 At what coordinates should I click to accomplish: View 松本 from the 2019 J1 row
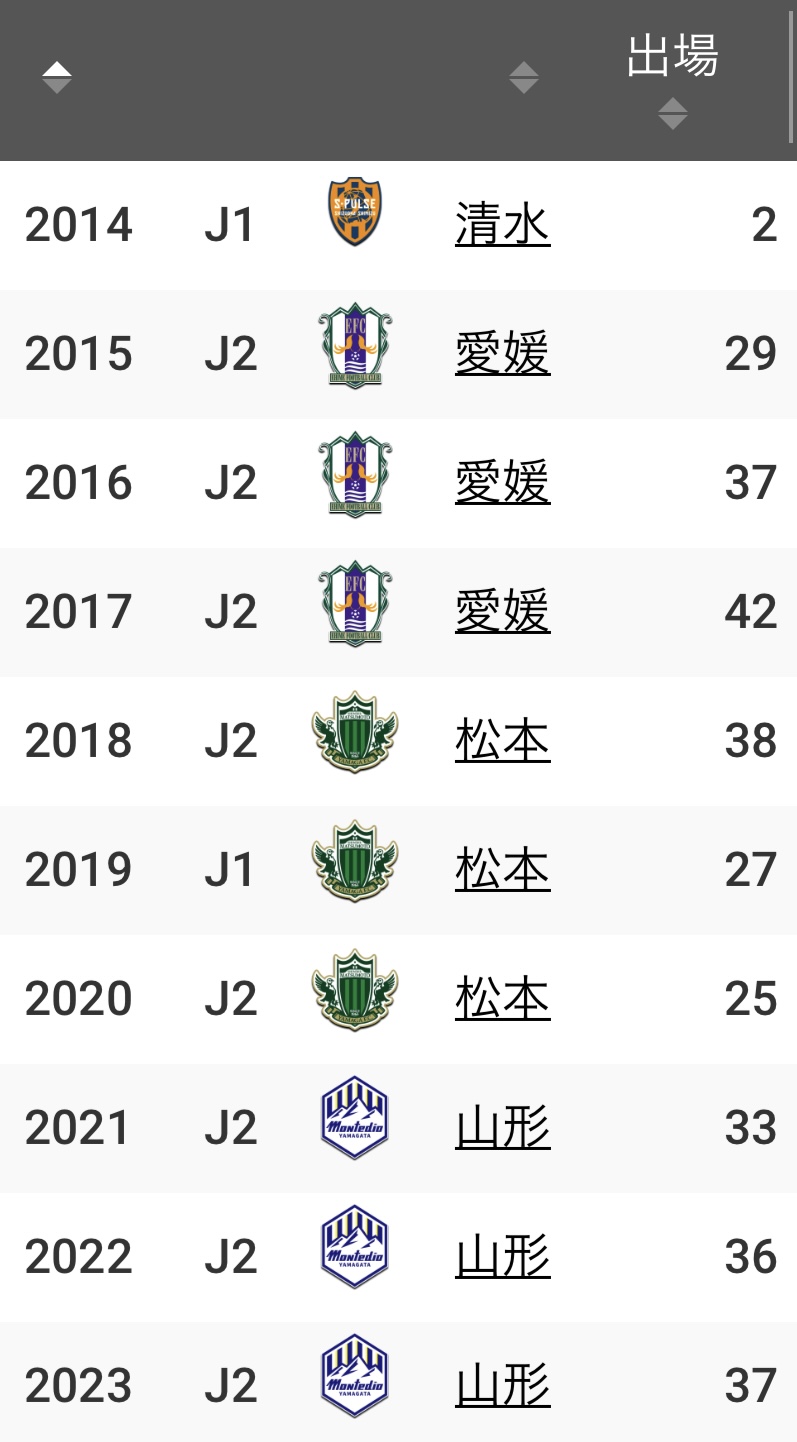pos(502,870)
